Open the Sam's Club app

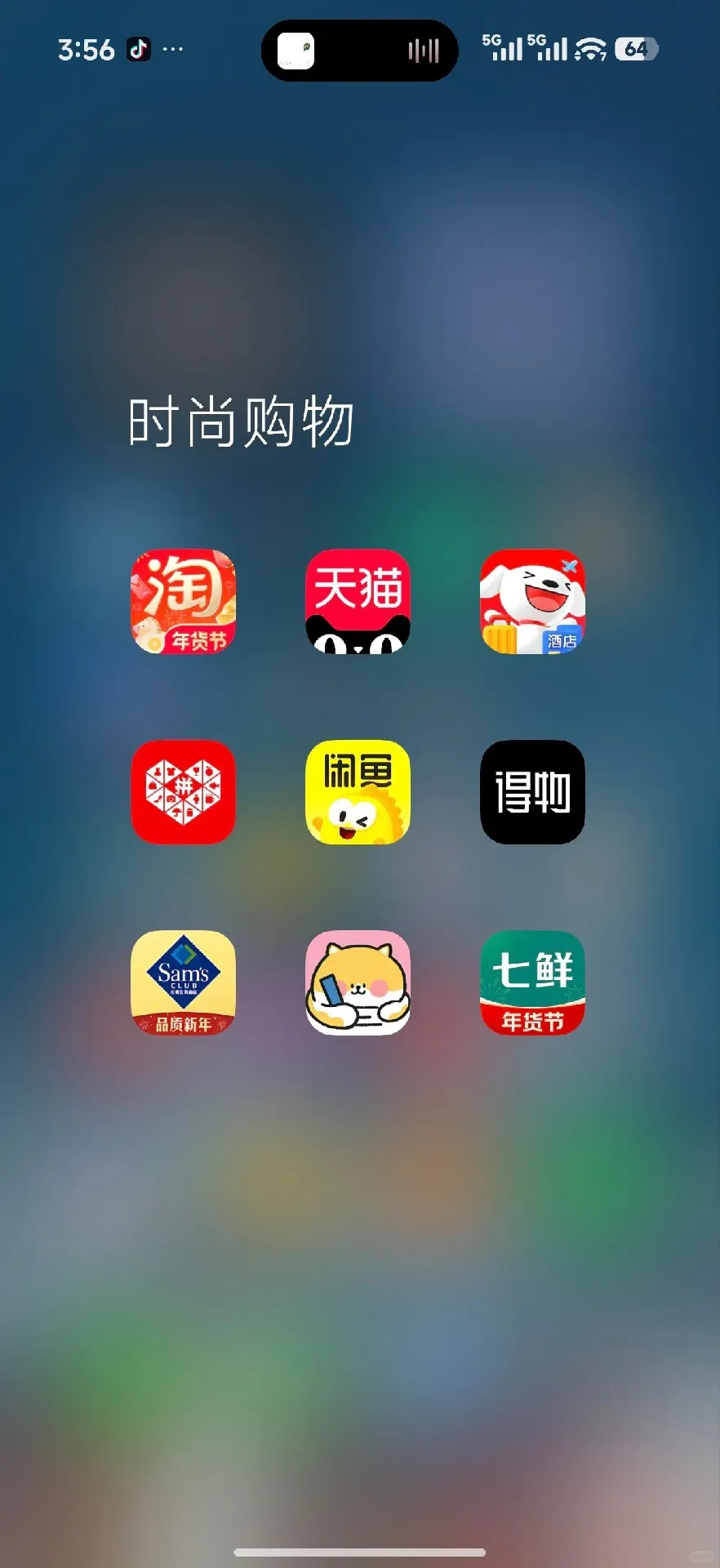183,983
